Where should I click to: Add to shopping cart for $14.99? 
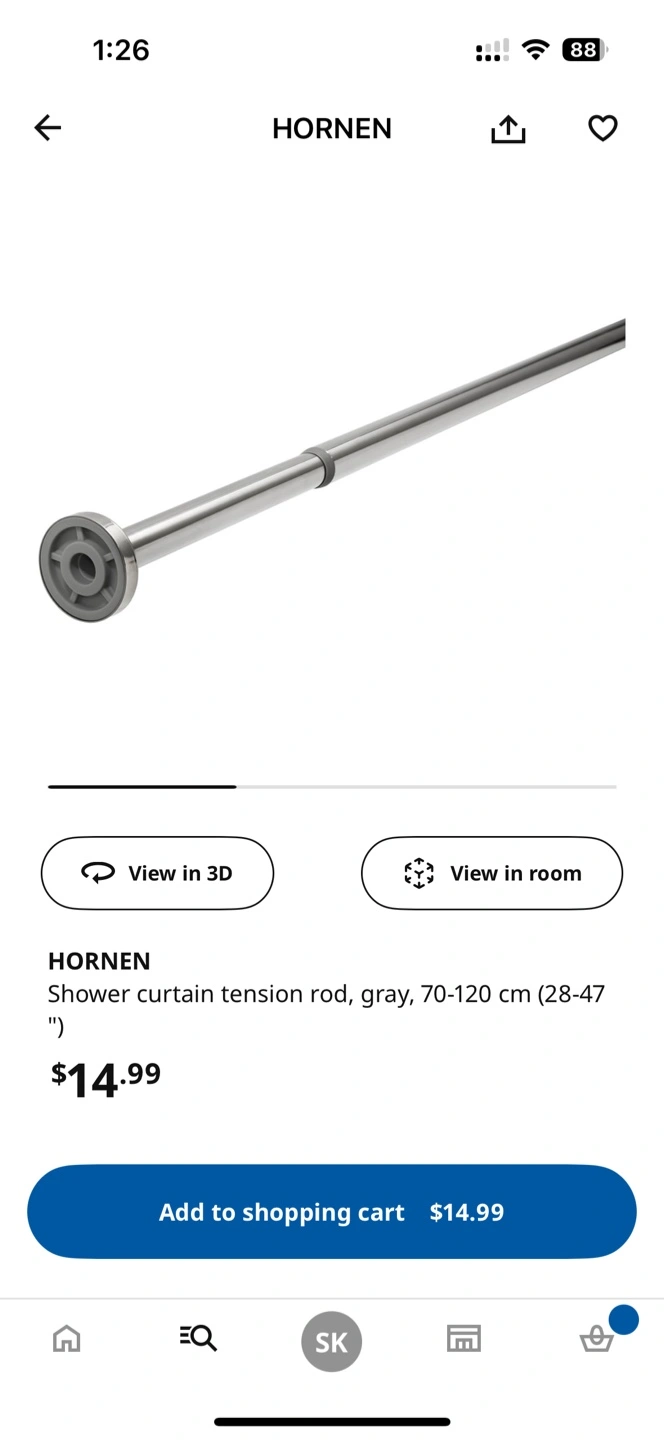click(332, 1212)
